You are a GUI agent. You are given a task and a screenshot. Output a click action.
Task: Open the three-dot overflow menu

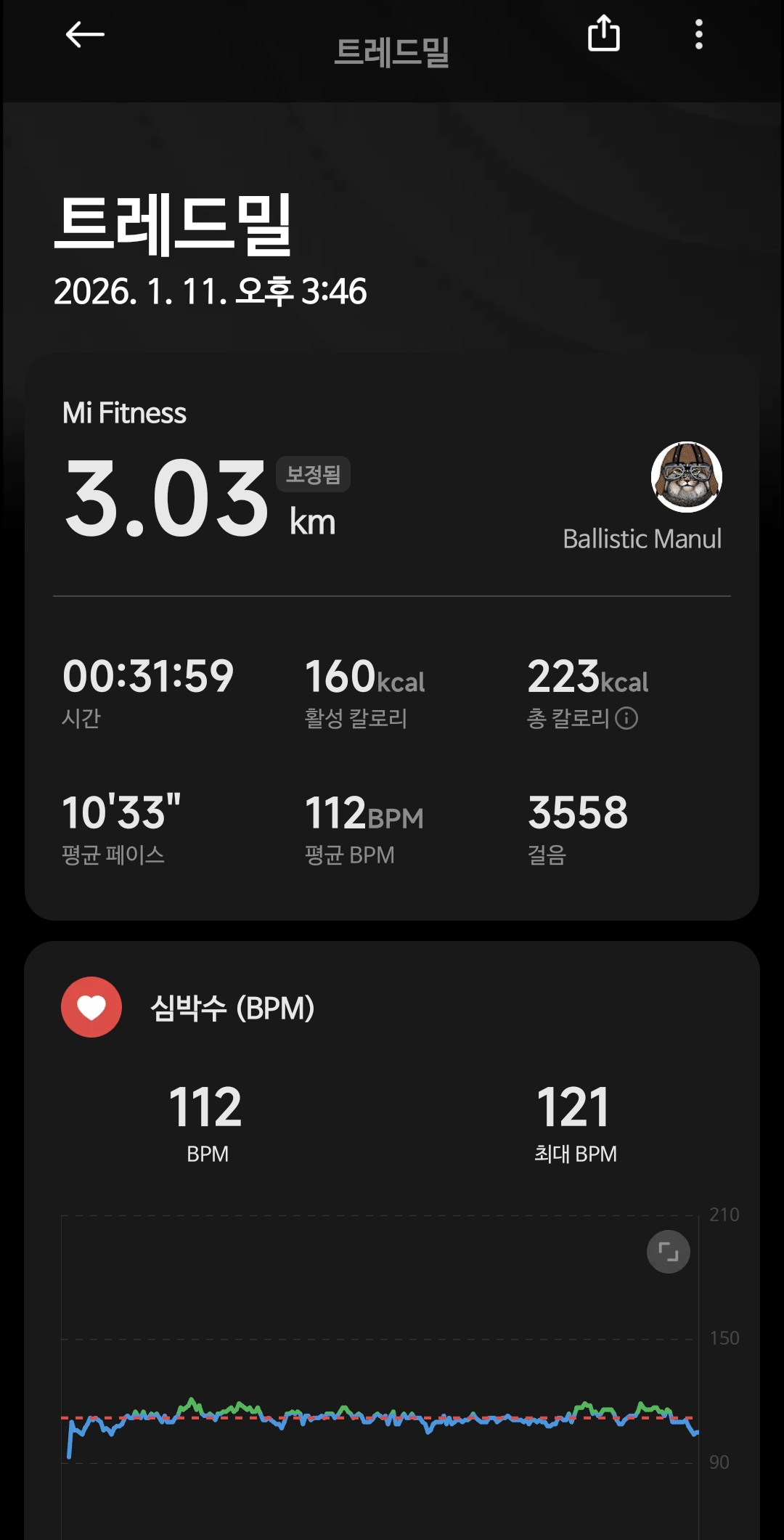tap(698, 34)
